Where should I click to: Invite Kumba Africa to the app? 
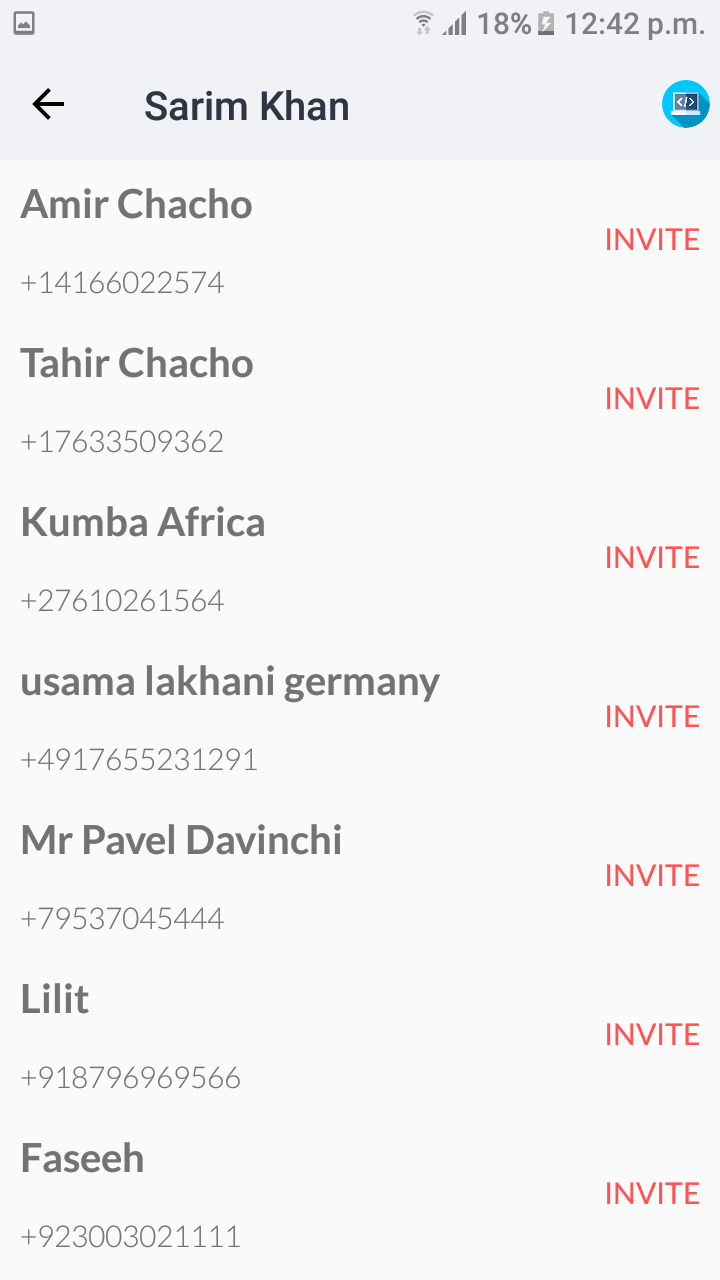tap(652, 558)
